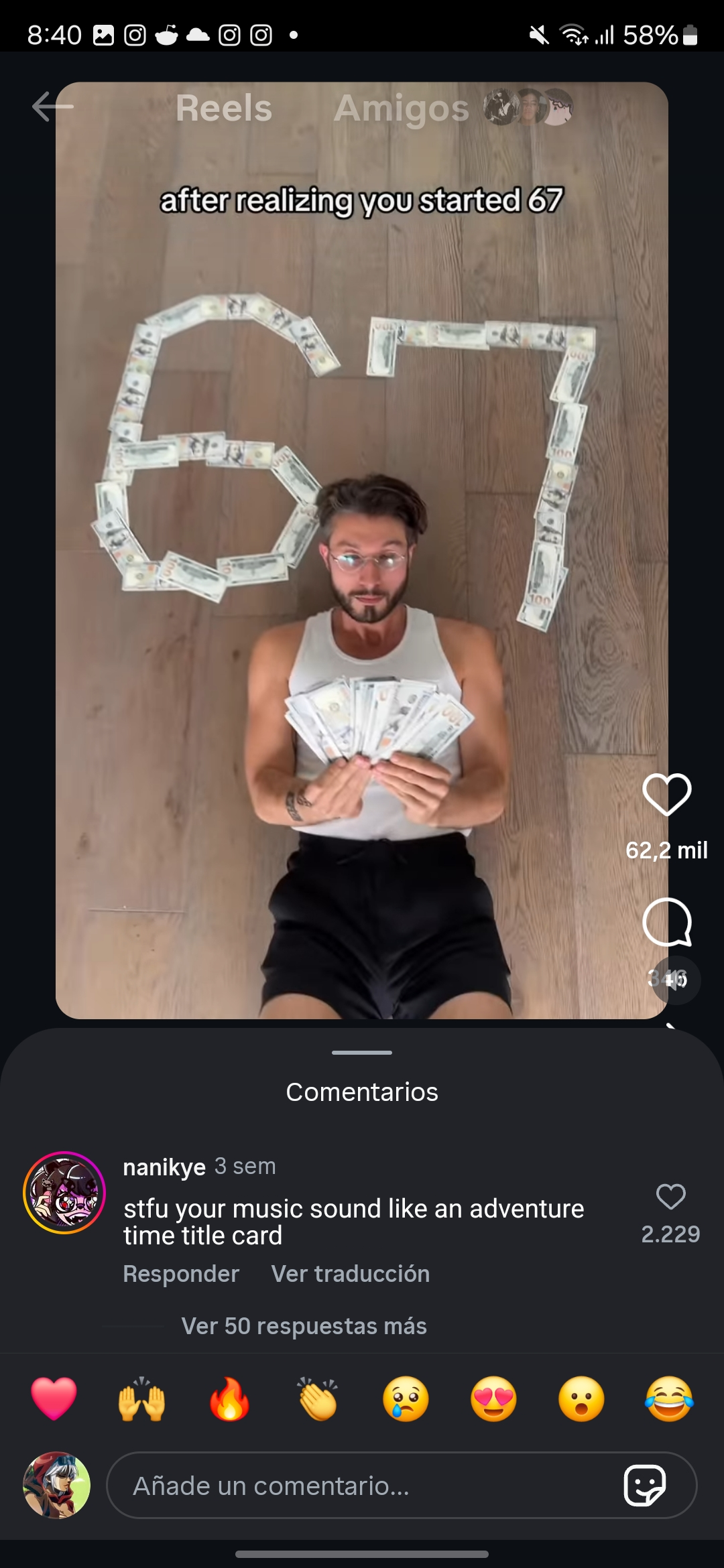This screenshot has height=1568, width=724.
Task: Expand Ver 50 respuestas más
Action: click(x=304, y=1326)
